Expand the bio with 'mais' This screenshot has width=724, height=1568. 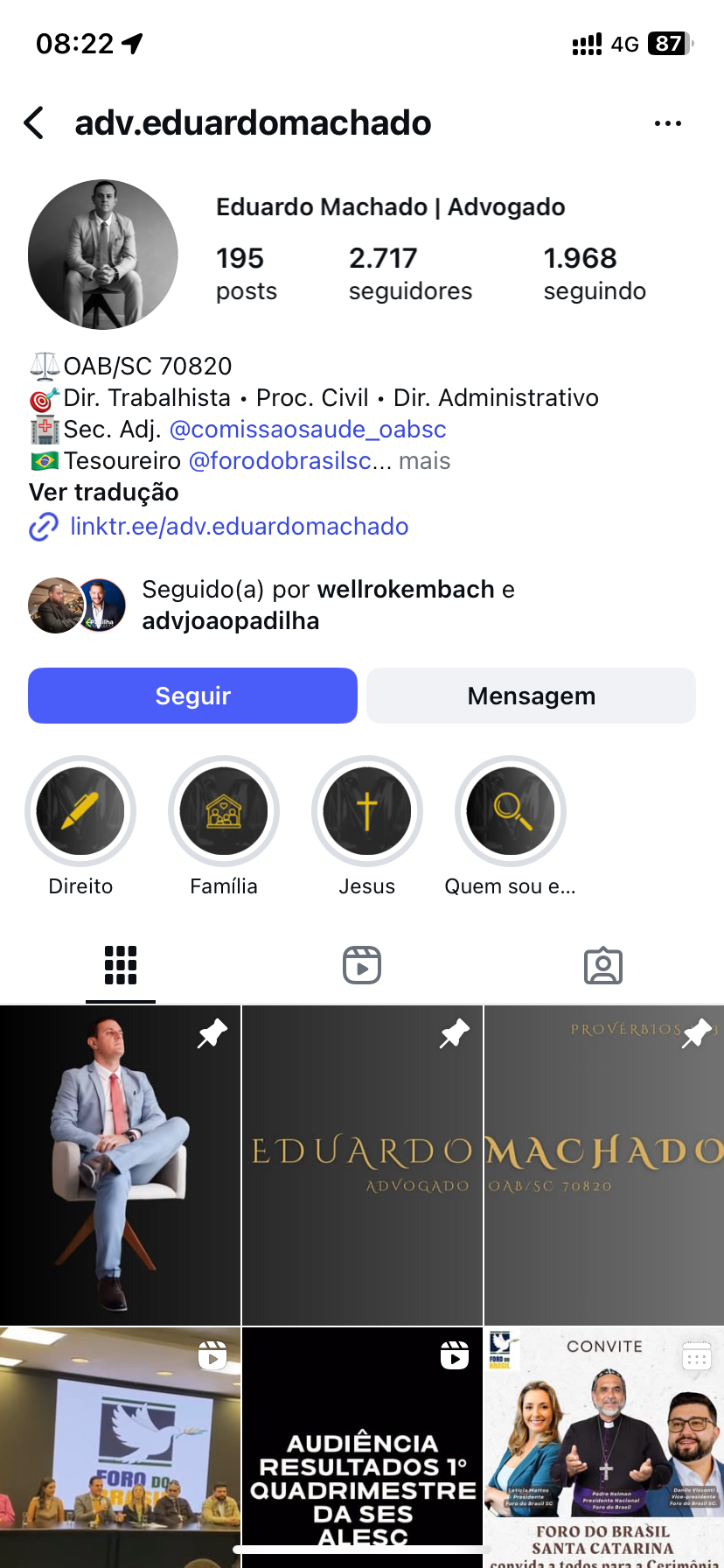425,461
